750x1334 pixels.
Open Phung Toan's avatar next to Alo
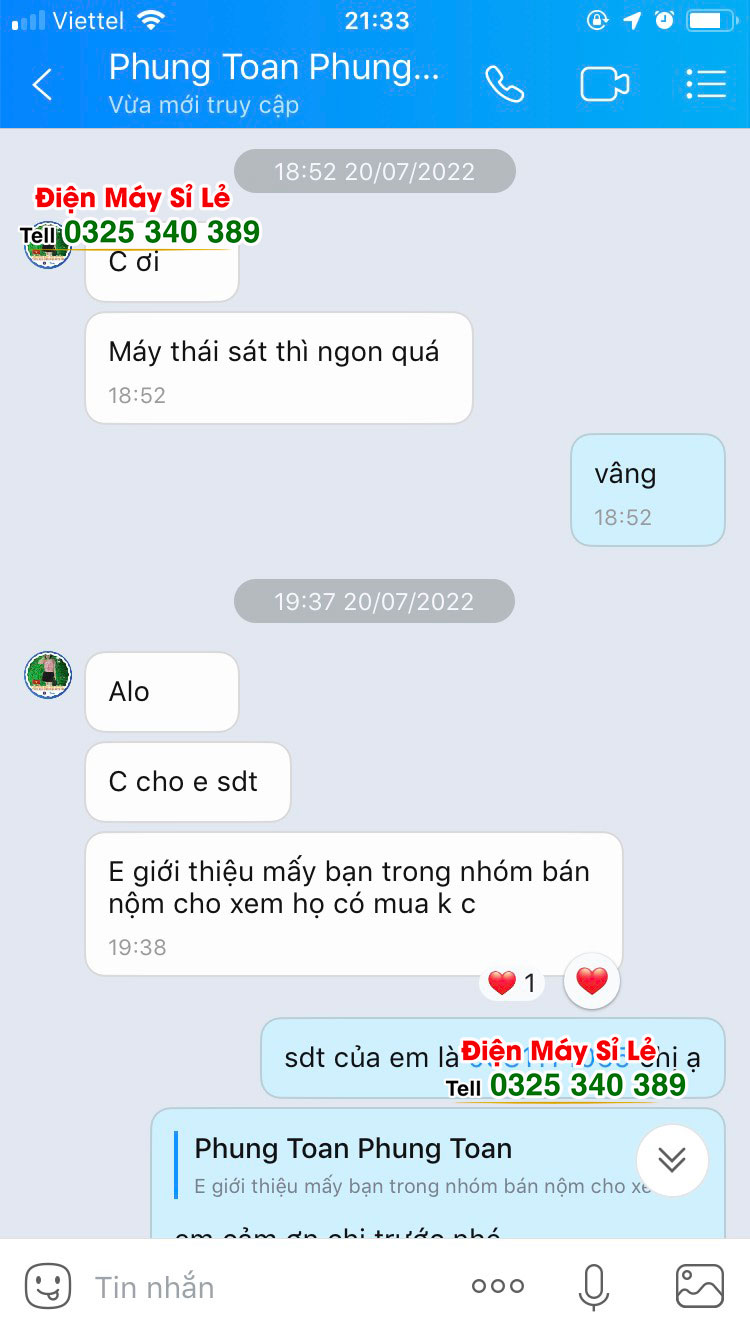[x=48, y=675]
